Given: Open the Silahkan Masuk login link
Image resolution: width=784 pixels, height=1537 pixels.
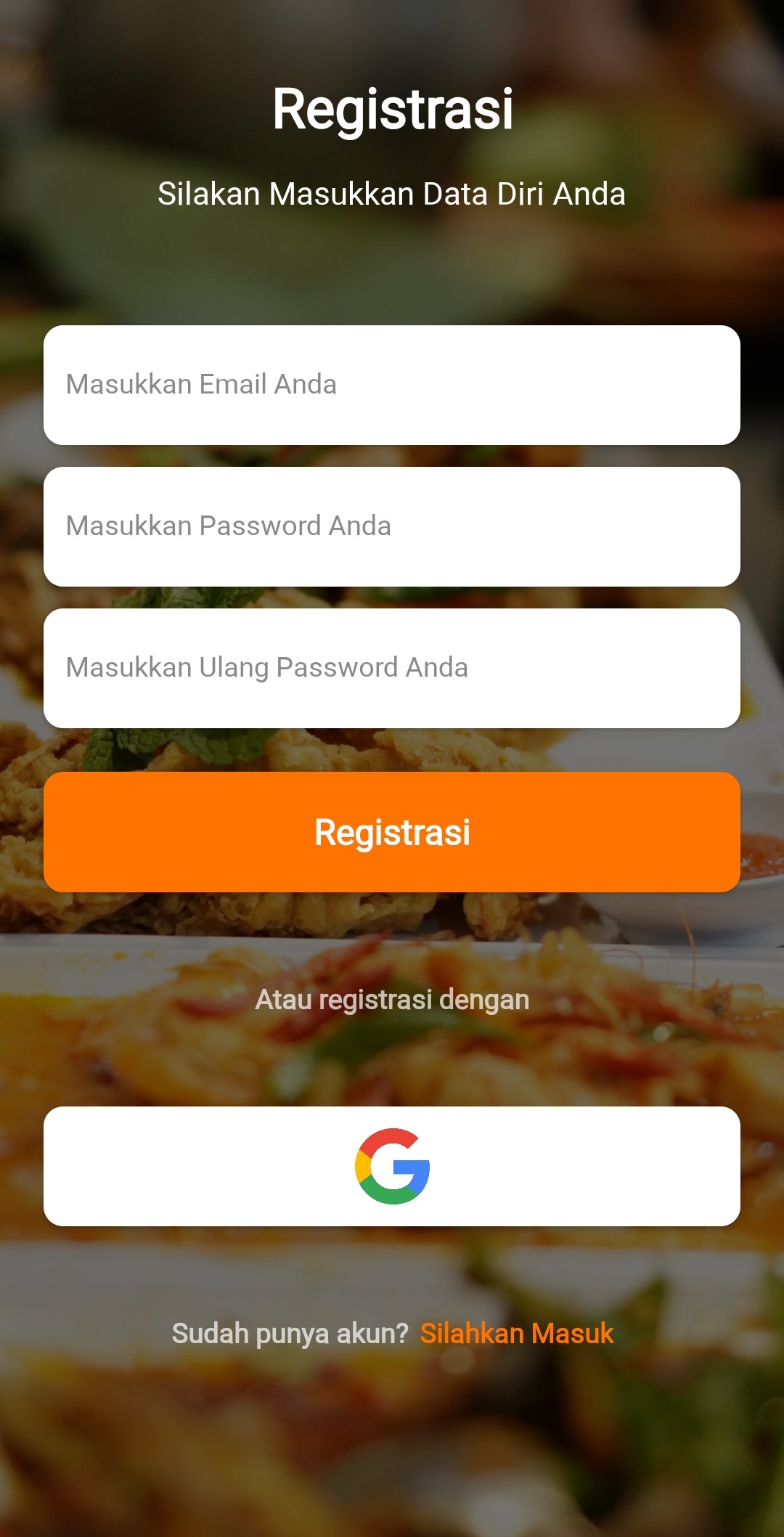Looking at the screenshot, I should tap(516, 1334).
